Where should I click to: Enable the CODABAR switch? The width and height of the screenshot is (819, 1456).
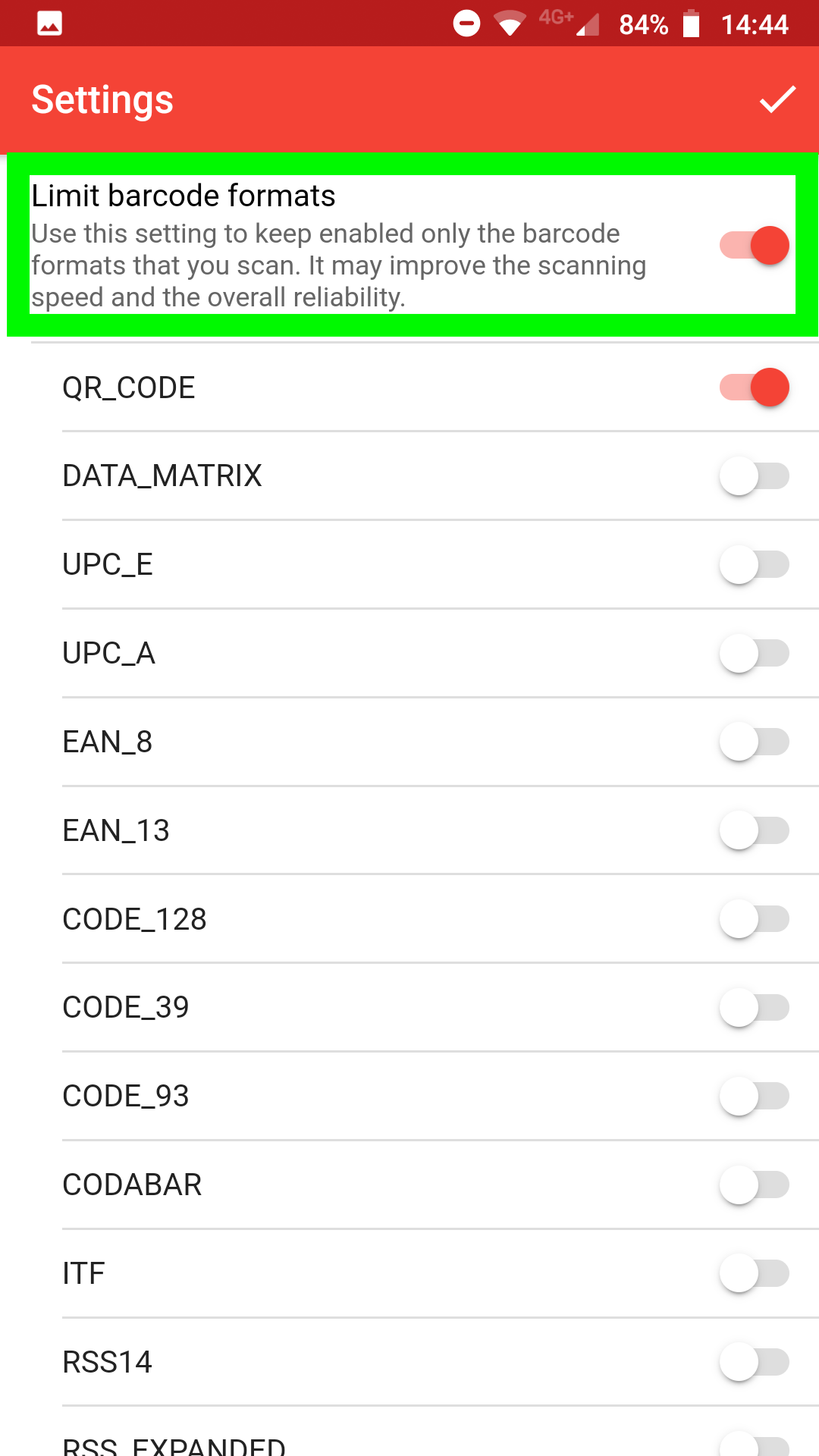point(755,1185)
